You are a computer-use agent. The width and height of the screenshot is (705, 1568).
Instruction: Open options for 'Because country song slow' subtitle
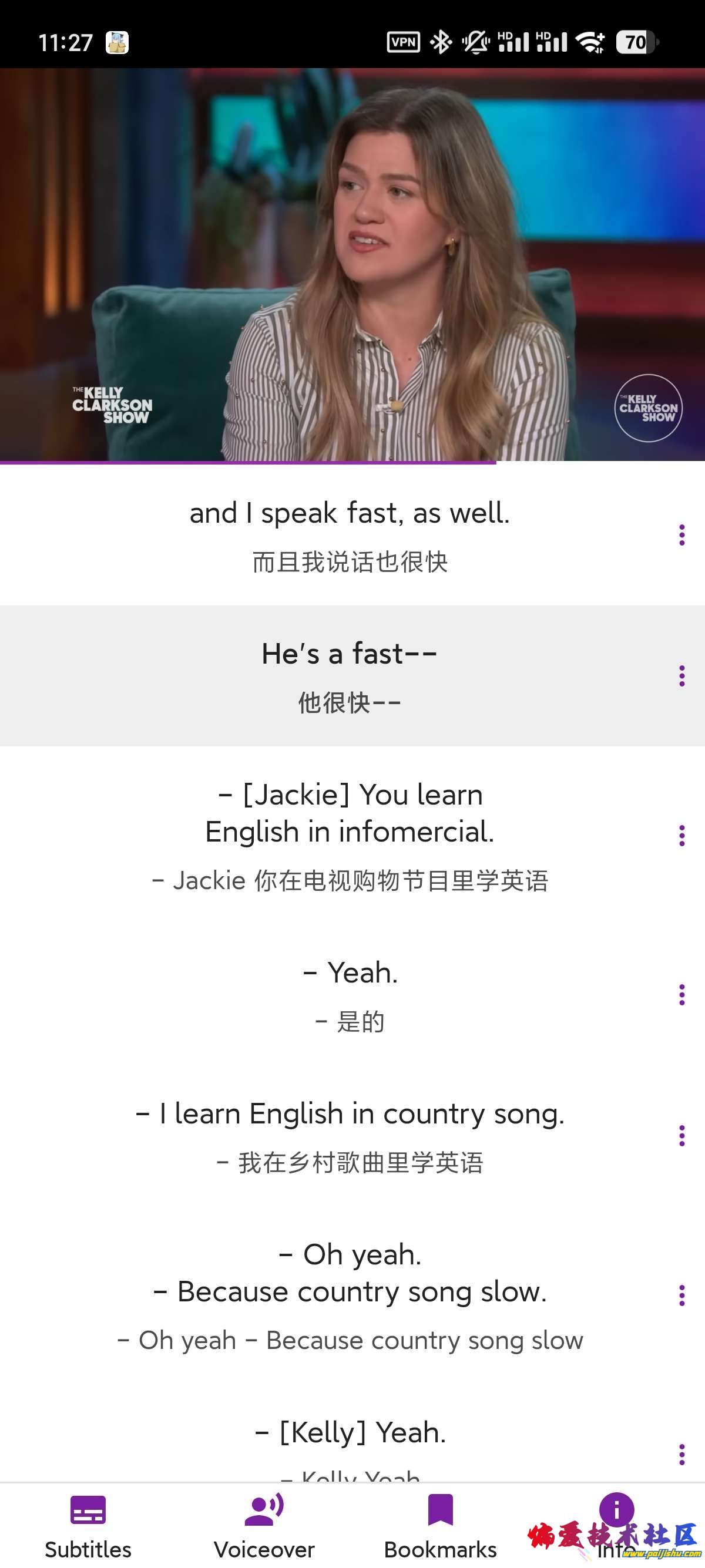(681, 1296)
